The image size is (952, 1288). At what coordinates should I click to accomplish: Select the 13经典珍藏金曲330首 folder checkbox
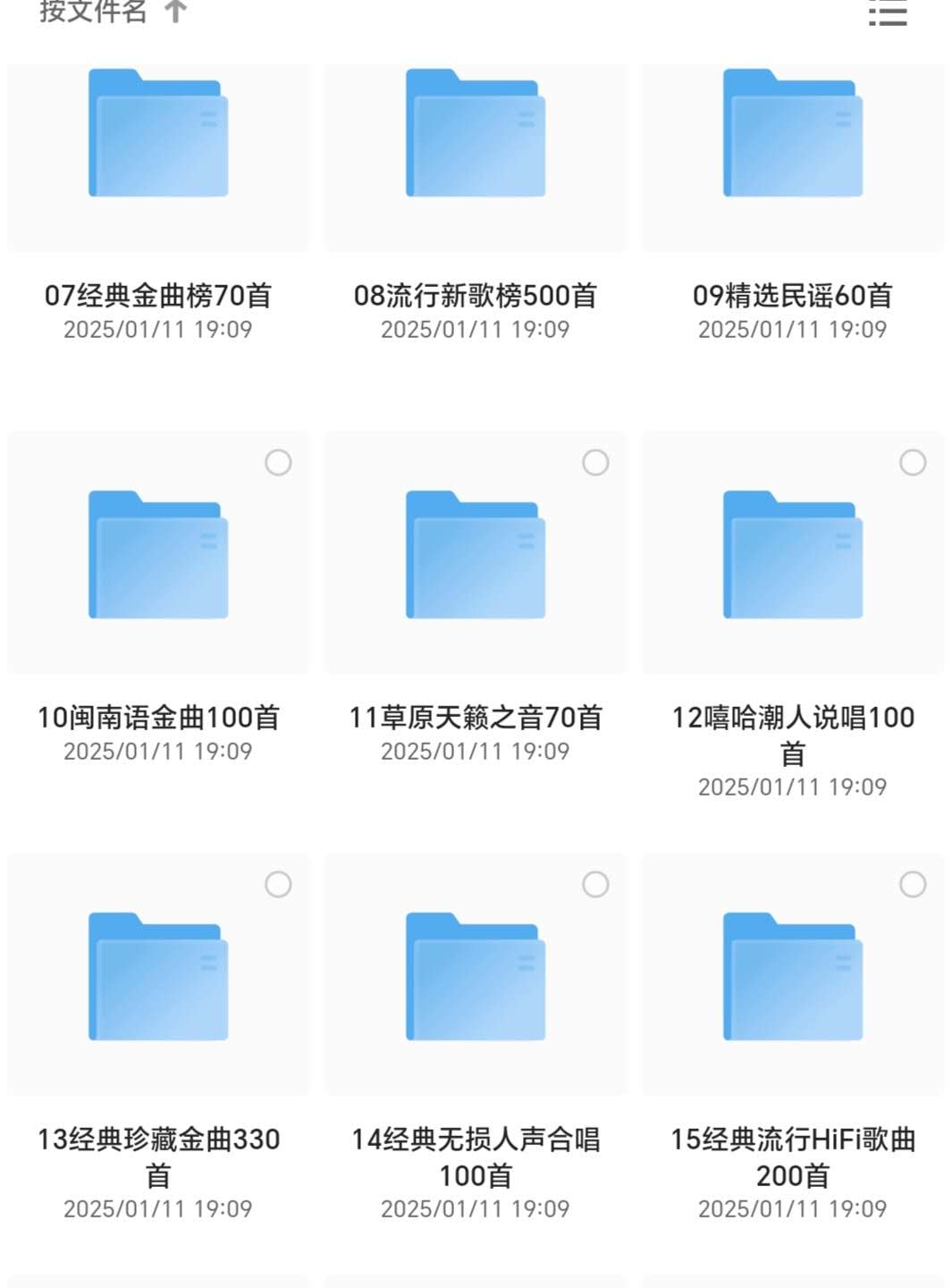click(x=280, y=883)
